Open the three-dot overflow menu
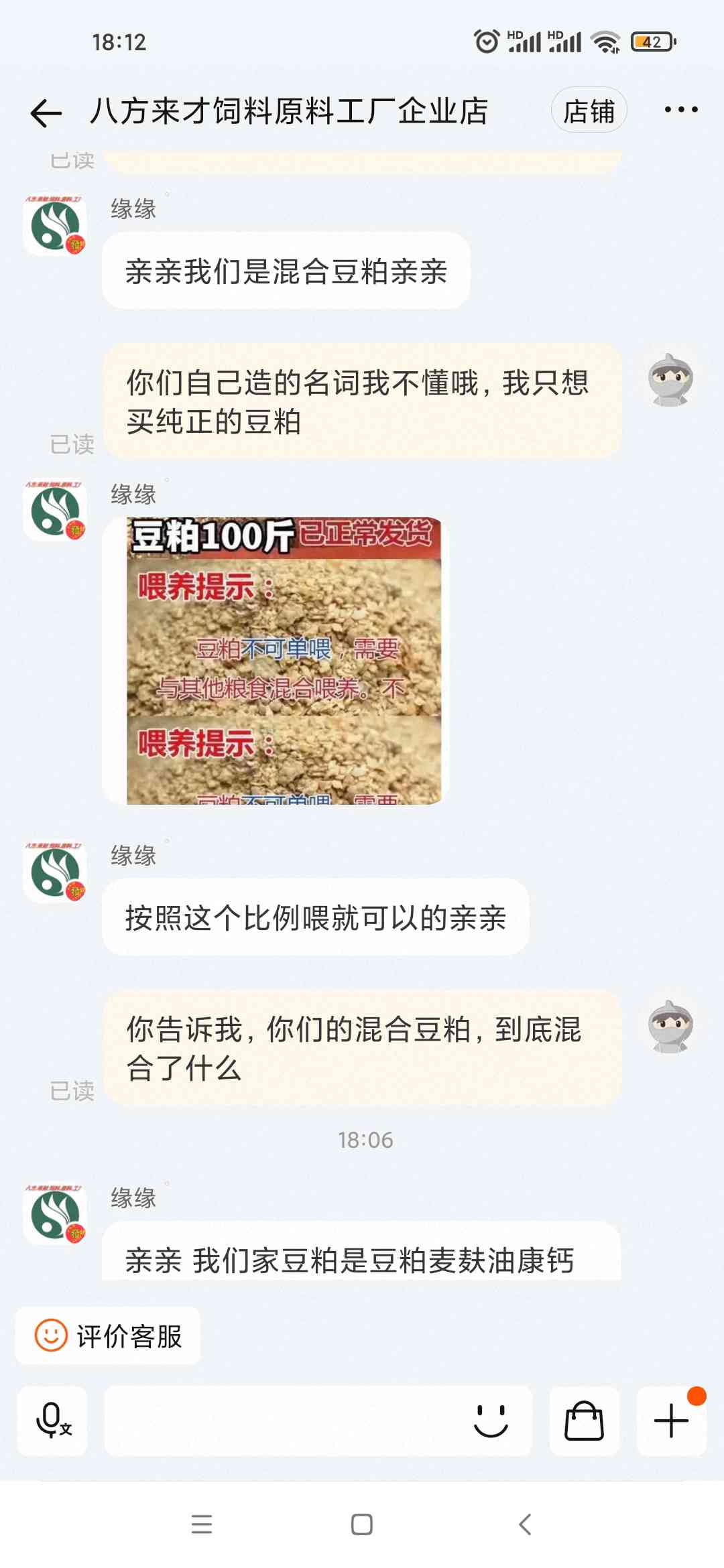Viewport: 724px width, 1568px height. point(680,110)
